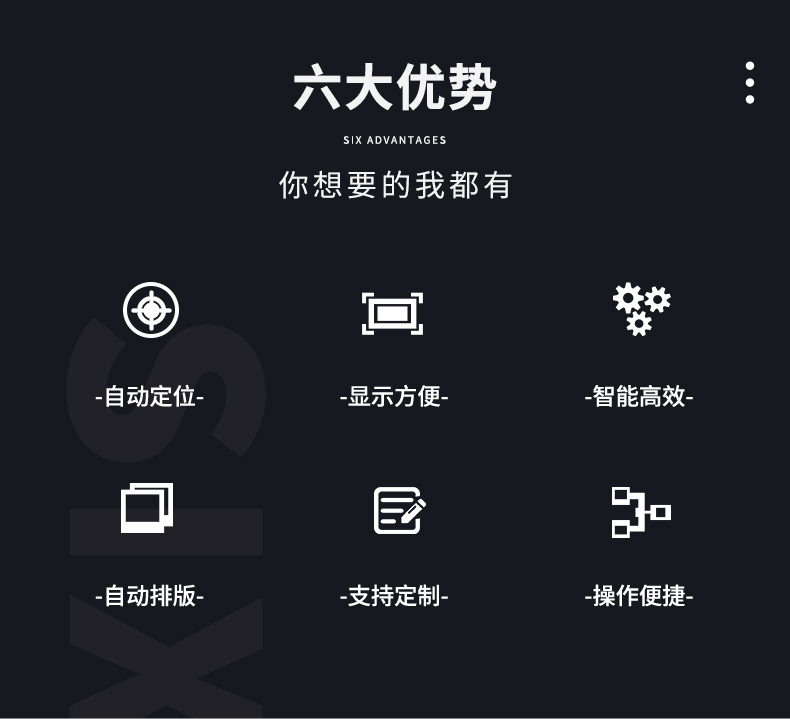Viewport: 790px width, 719px height.
Task: Open the three-dot overflow menu
Action: click(749, 83)
